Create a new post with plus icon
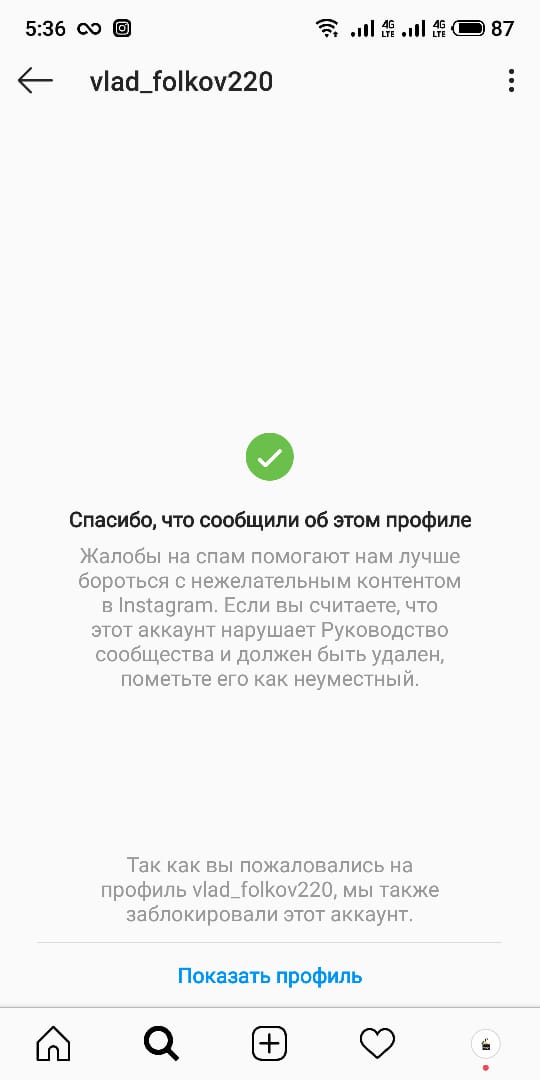Image resolution: width=540 pixels, height=1080 pixels. (269, 1043)
